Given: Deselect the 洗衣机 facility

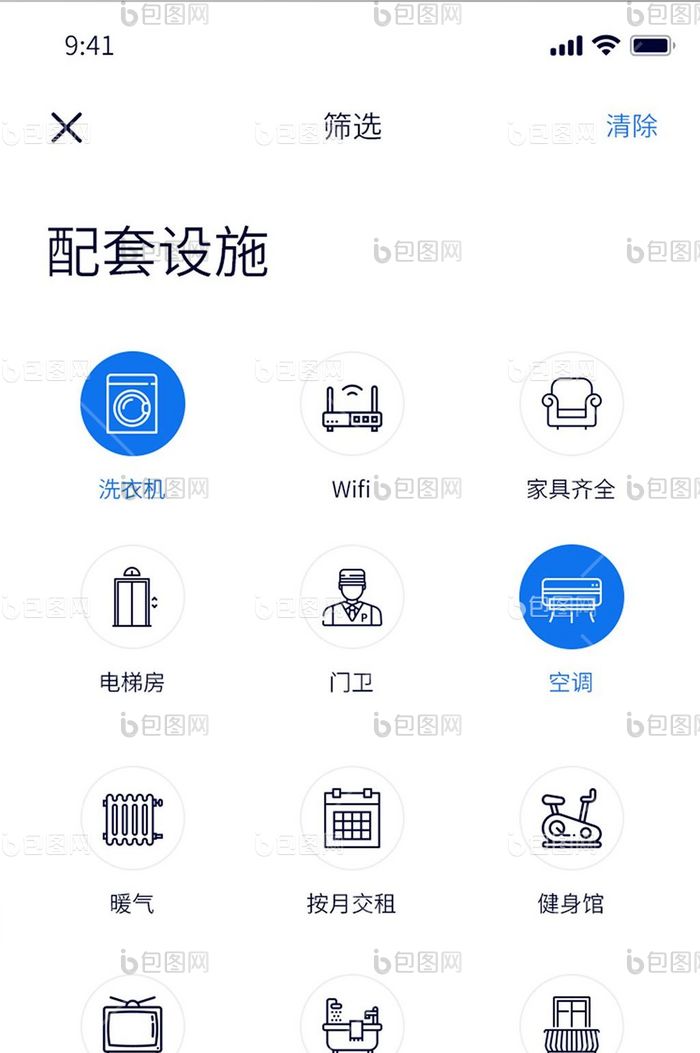Looking at the screenshot, I should coord(133,404).
